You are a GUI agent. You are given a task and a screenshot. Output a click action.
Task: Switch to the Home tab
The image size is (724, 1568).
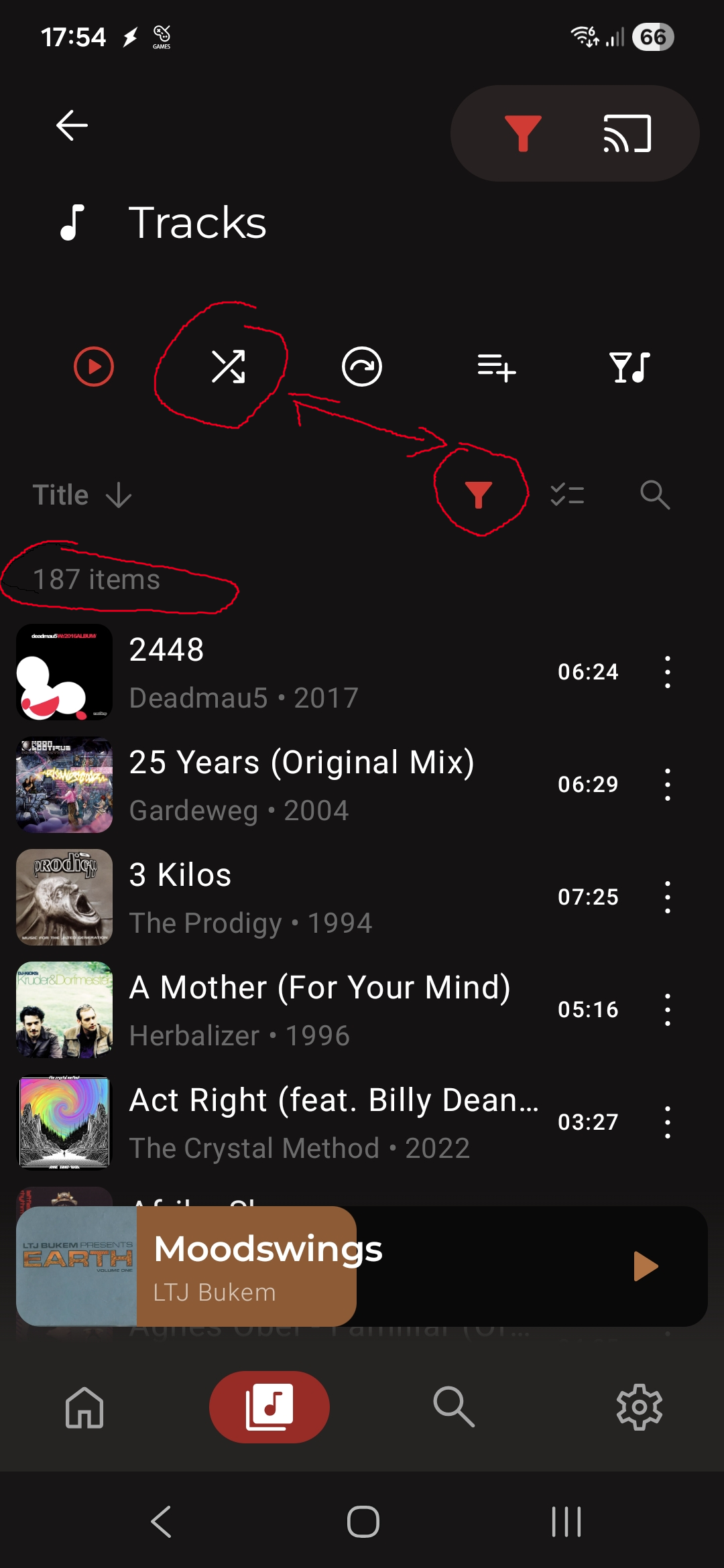tap(84, 1407)
